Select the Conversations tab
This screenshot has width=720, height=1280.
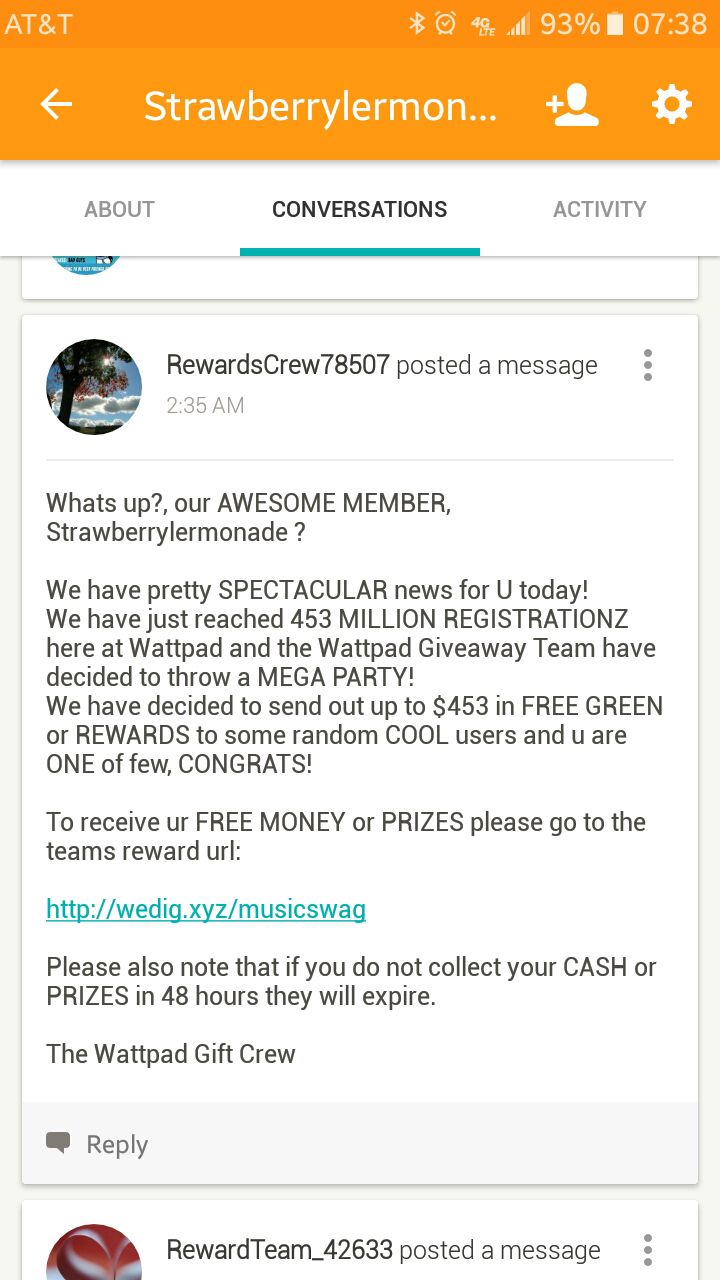[x=360, y=209]
